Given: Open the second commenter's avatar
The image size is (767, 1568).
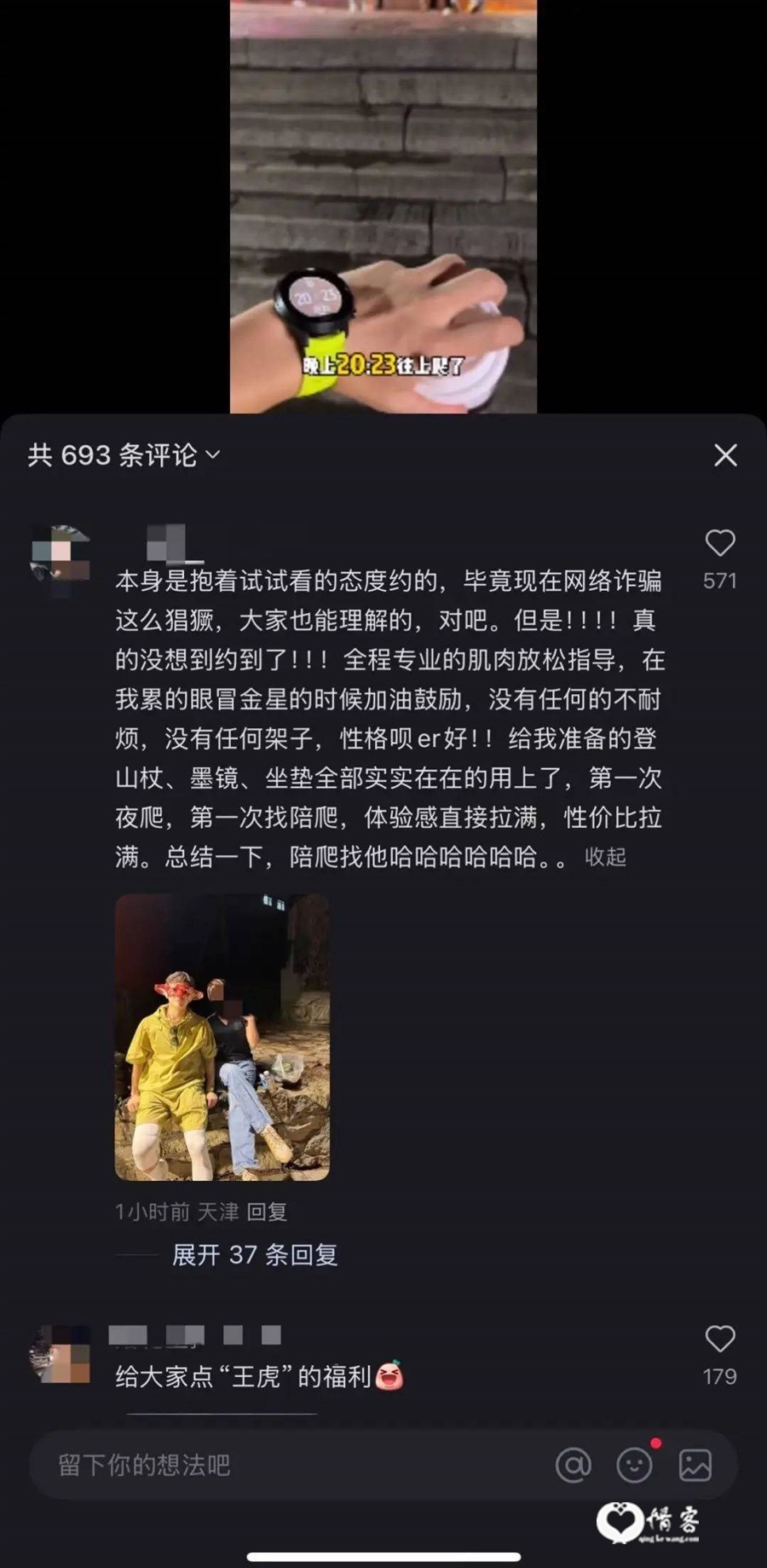Looking at the screenshot, I should coord(61,1353).
